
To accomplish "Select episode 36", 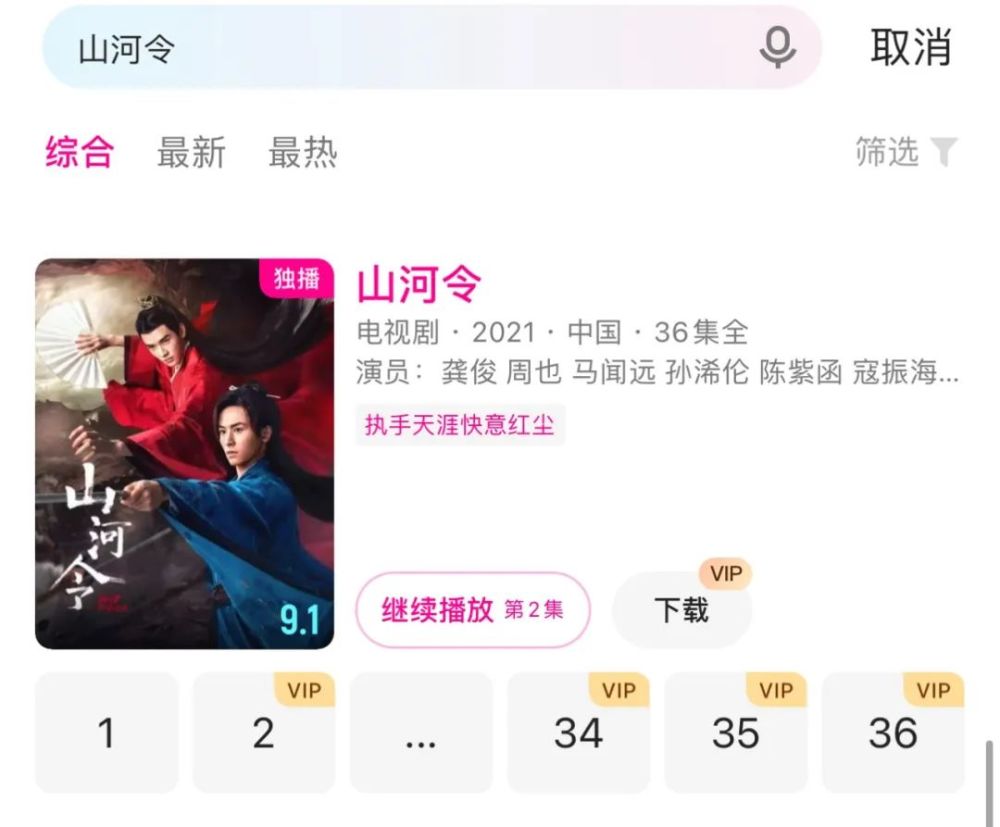I will (892, 733).
